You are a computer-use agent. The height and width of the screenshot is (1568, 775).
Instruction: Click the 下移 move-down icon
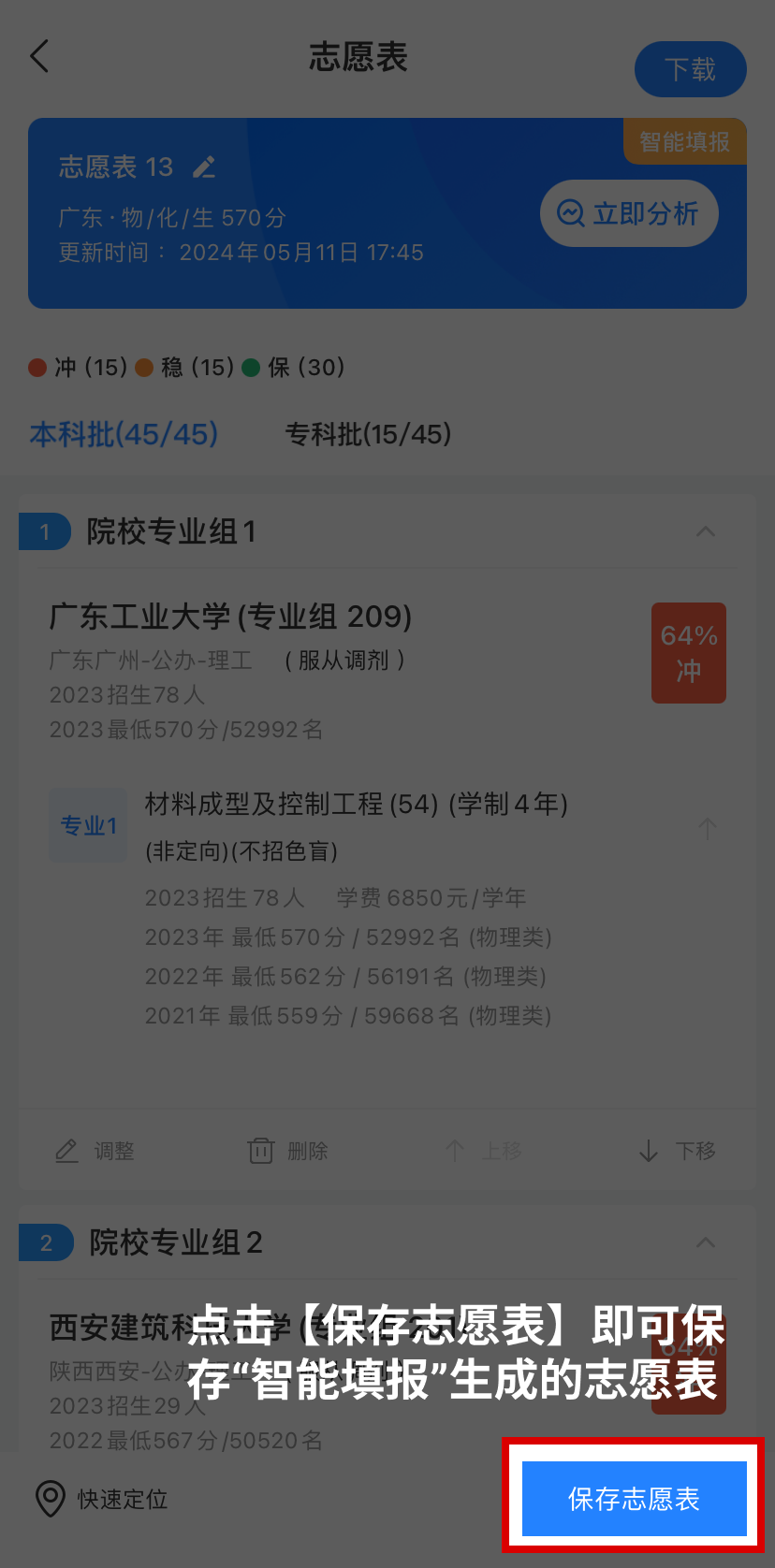(x=649, y=1151)
